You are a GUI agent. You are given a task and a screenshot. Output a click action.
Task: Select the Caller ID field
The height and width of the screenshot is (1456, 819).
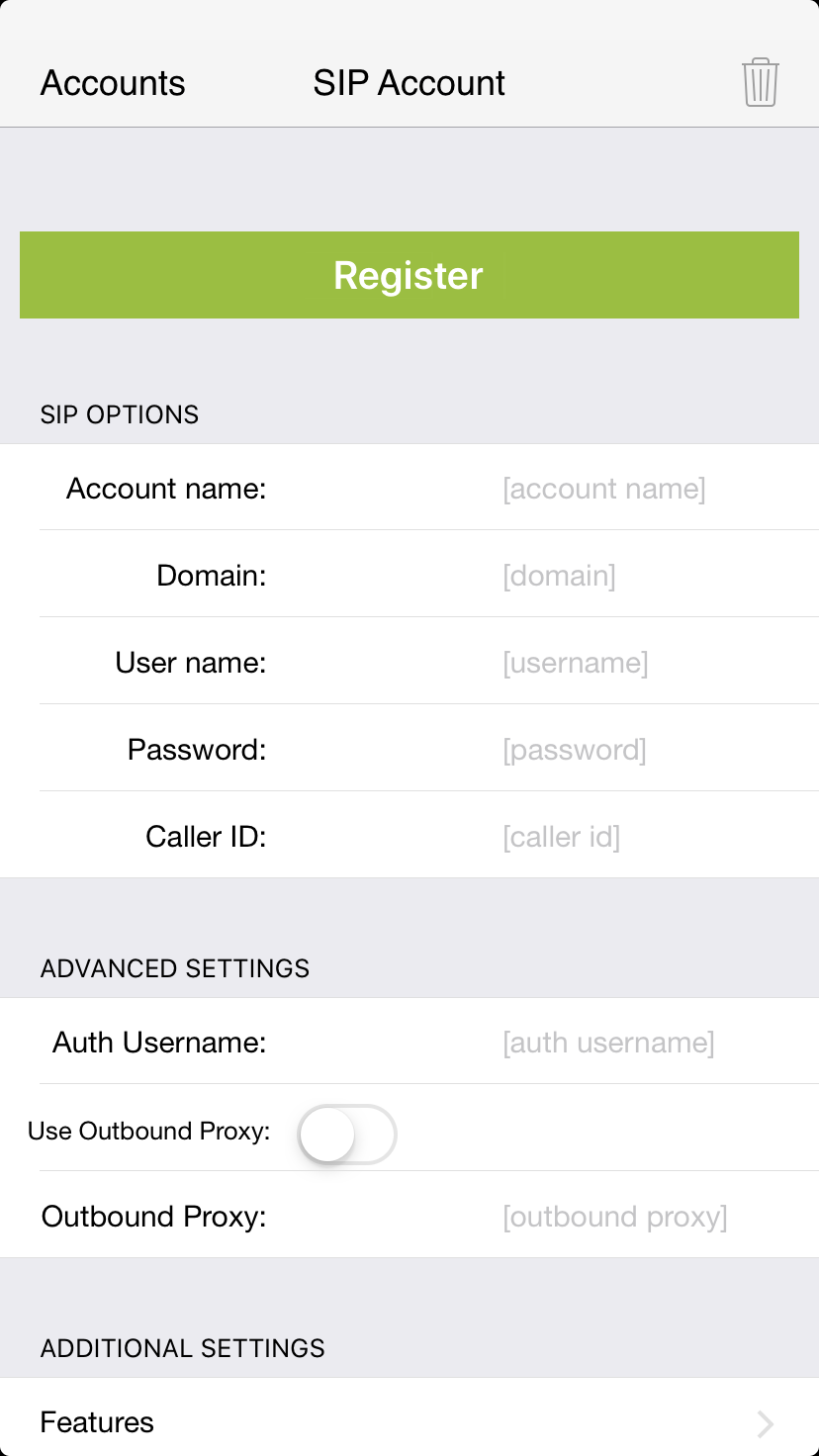561,837
